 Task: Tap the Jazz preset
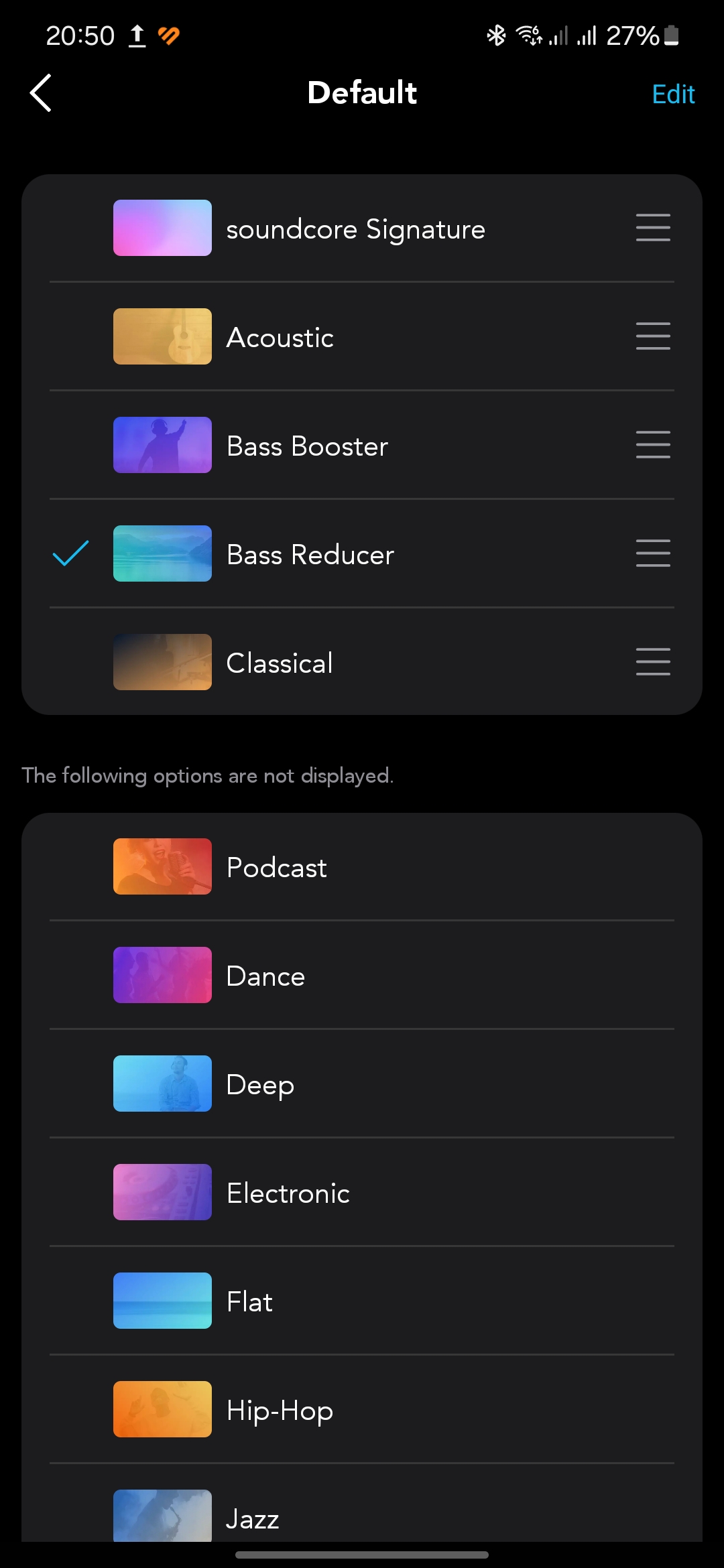(x=362, y=1503)
